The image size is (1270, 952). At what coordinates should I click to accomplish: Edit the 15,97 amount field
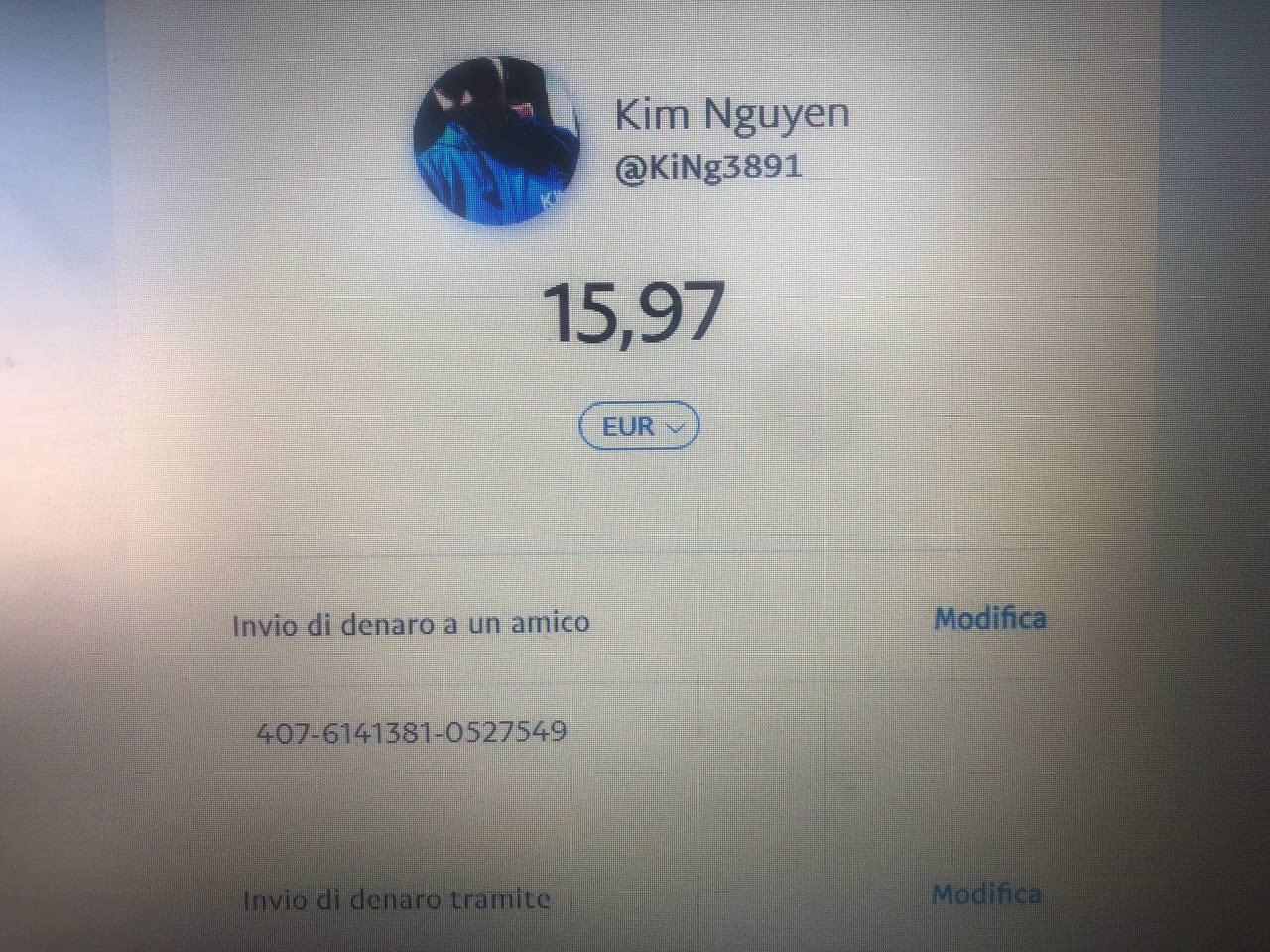tap(633, 313)
